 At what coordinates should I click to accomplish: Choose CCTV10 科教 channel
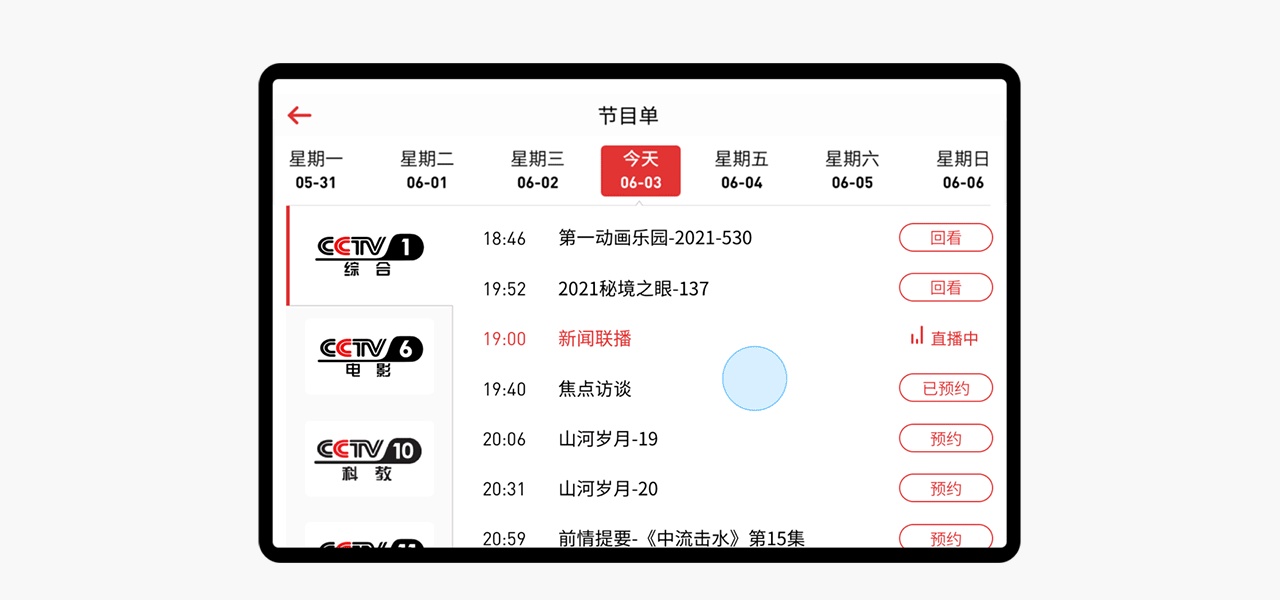coord(370,459)
